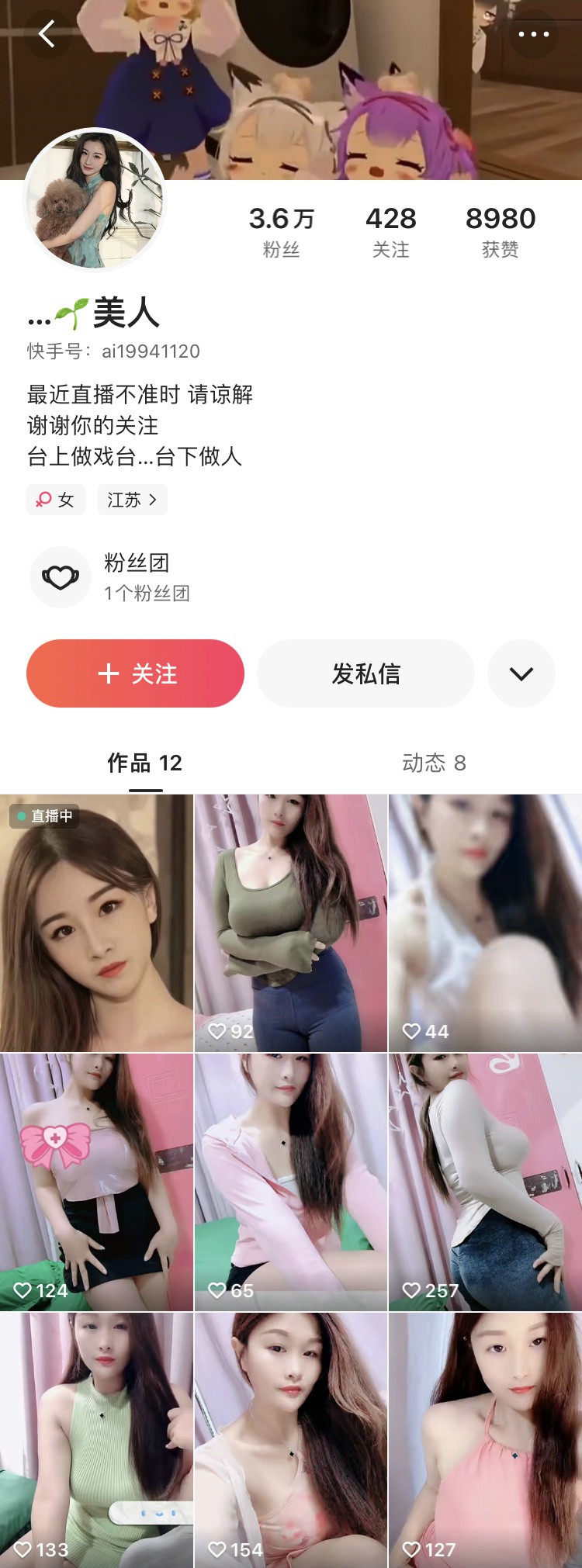The image size is (582, 1568).
Task: Select the 作品 12 tab
Action: [x=145, y=763]
